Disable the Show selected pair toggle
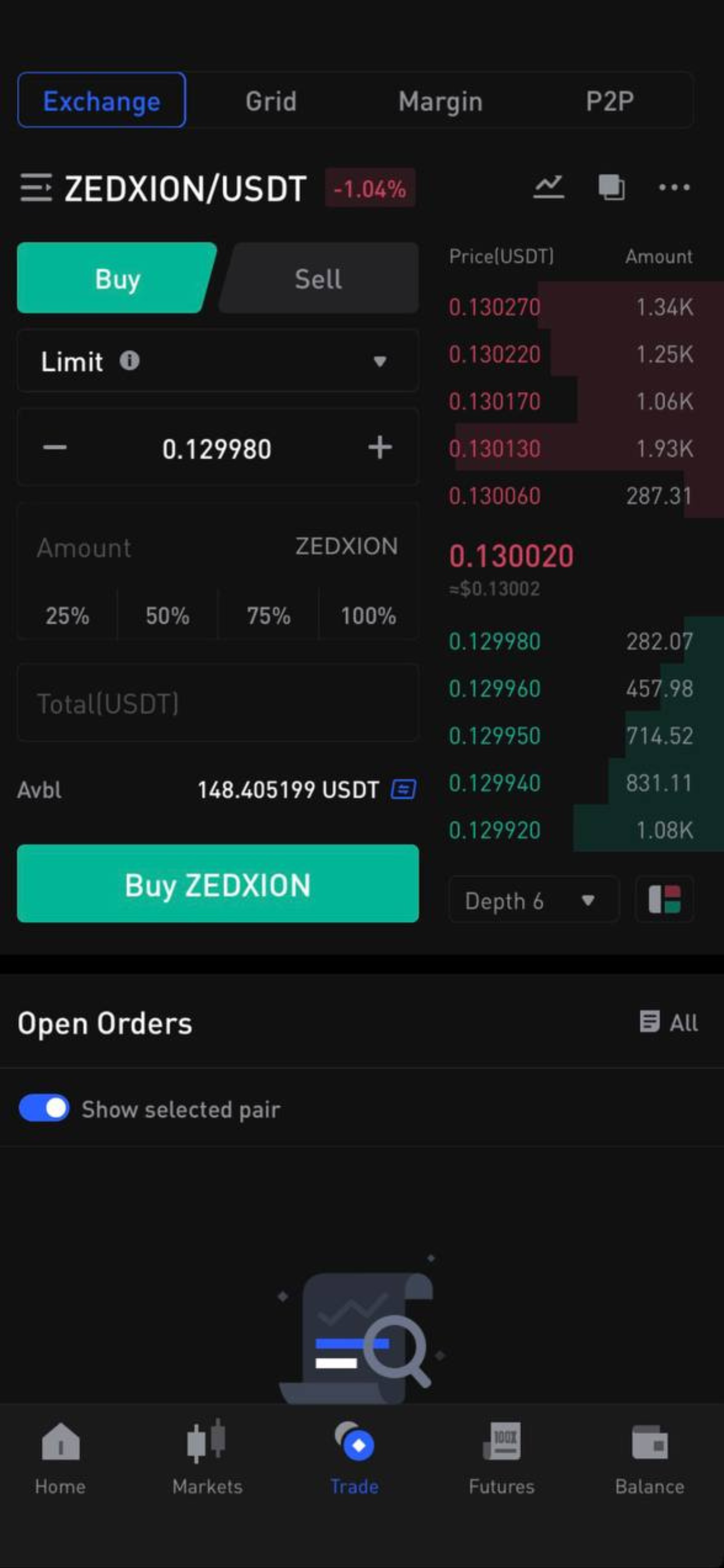The height and width of the screenshot is (1568, 724). [x=44, y=1108]
